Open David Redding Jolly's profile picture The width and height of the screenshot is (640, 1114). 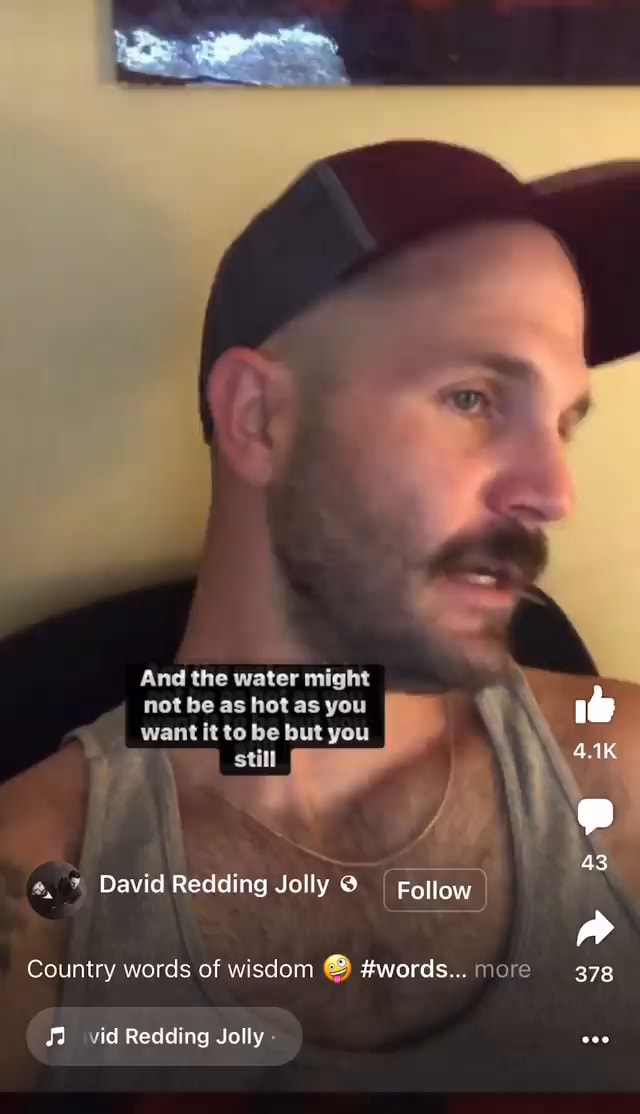point(55,889)
